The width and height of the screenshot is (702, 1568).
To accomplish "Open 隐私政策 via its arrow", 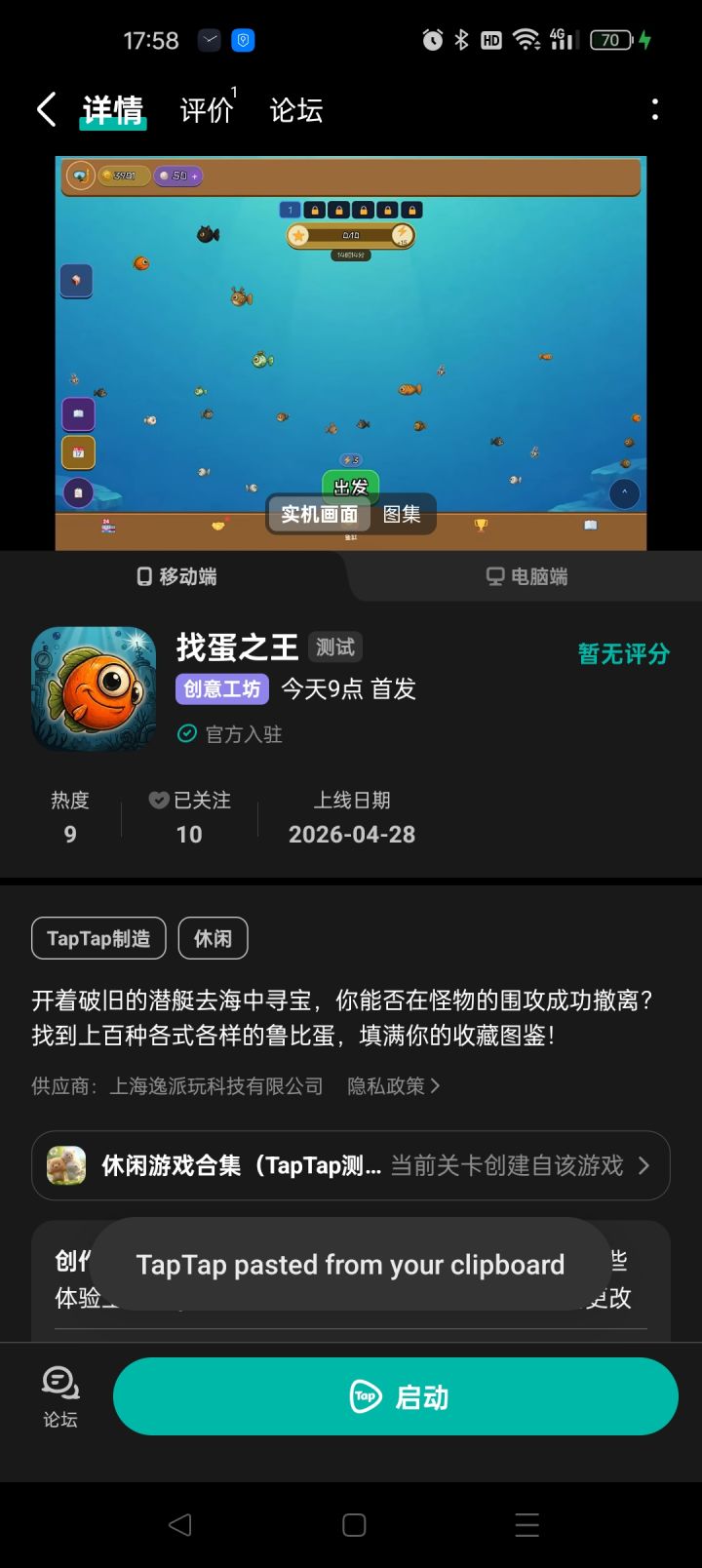I will [435, 1085].
